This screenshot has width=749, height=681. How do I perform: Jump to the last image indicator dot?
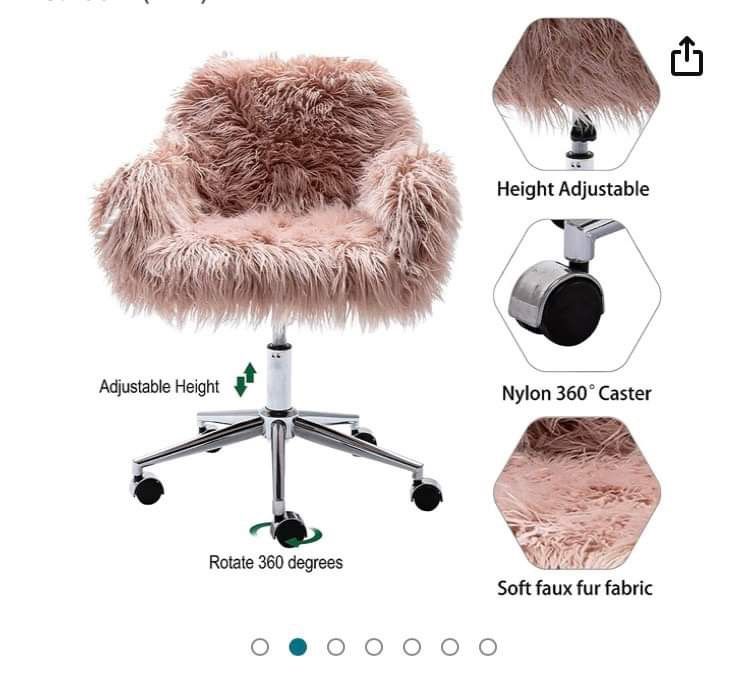pyautogui.click(x=488, y=647)
